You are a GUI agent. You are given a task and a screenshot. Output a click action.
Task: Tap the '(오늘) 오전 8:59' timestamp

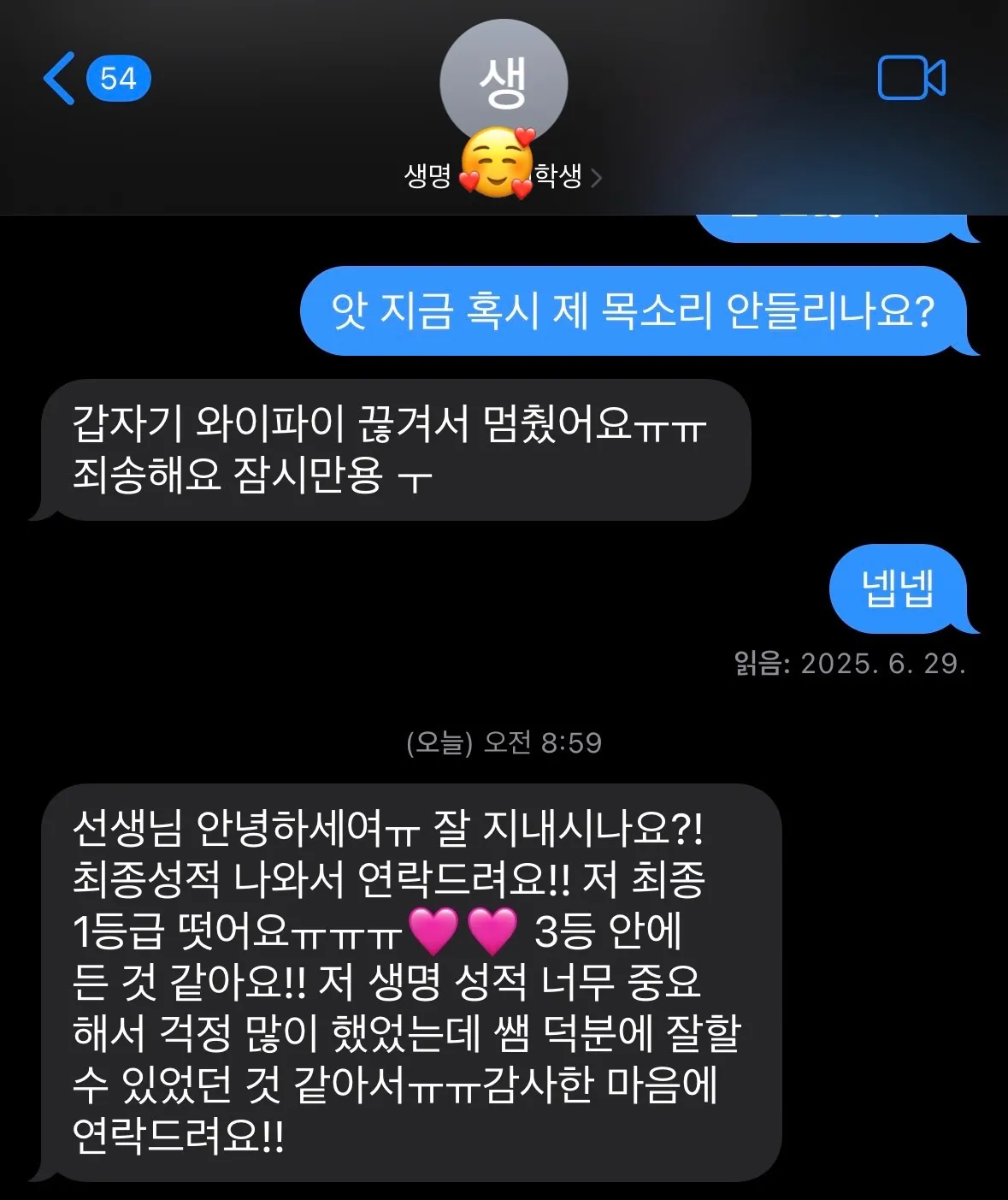pos(504,743)
